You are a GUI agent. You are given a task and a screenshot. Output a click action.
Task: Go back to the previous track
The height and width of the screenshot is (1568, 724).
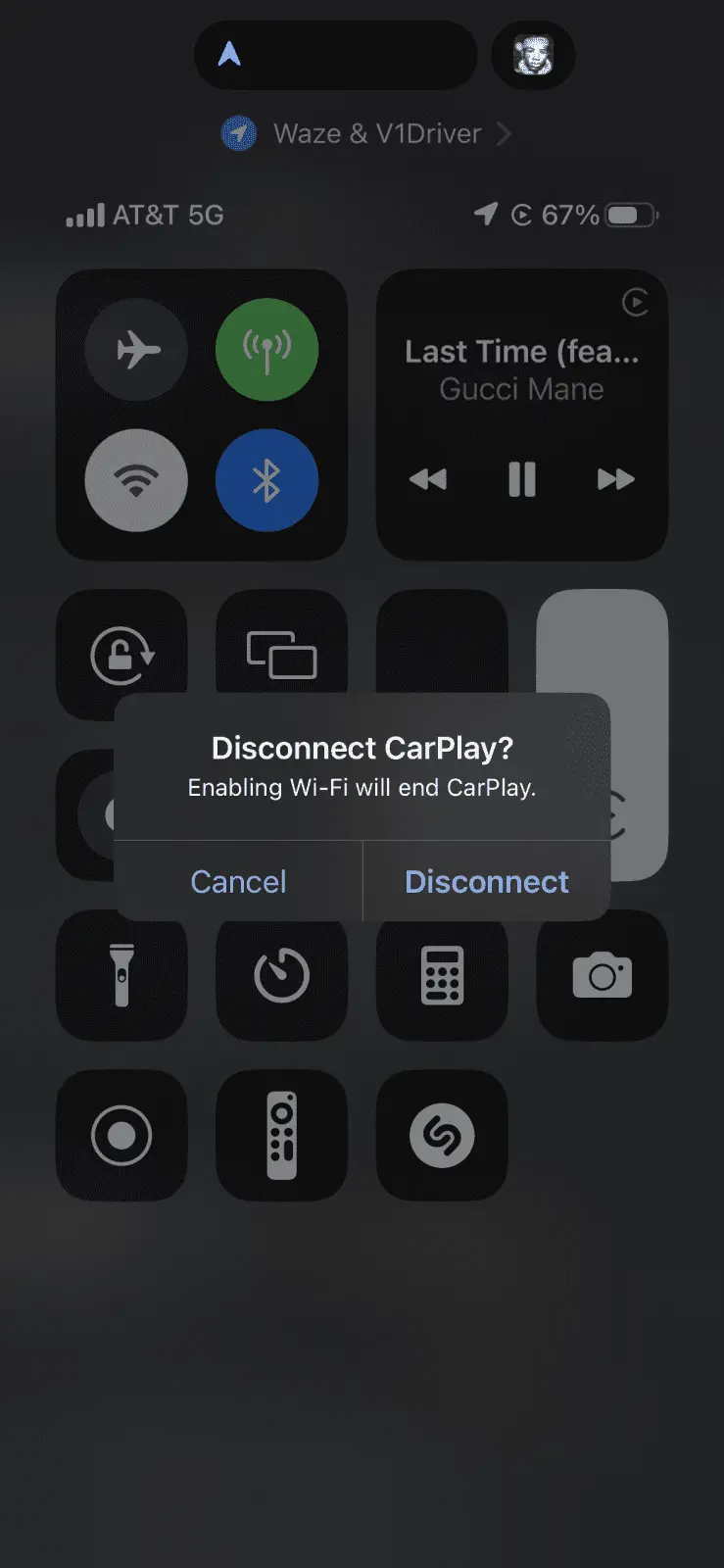[x=428, y=479]
